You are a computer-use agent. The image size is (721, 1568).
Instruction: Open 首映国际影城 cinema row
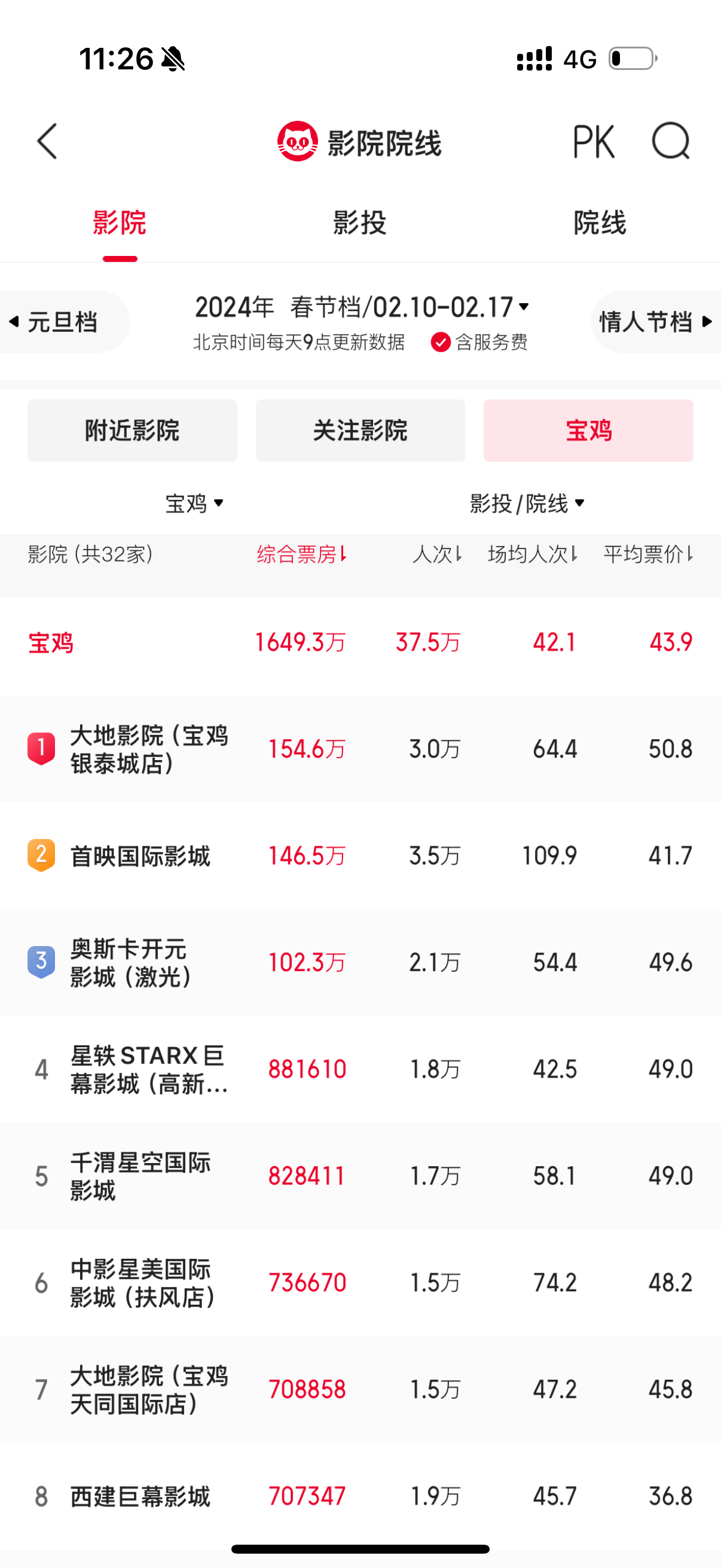click(140, 856)
